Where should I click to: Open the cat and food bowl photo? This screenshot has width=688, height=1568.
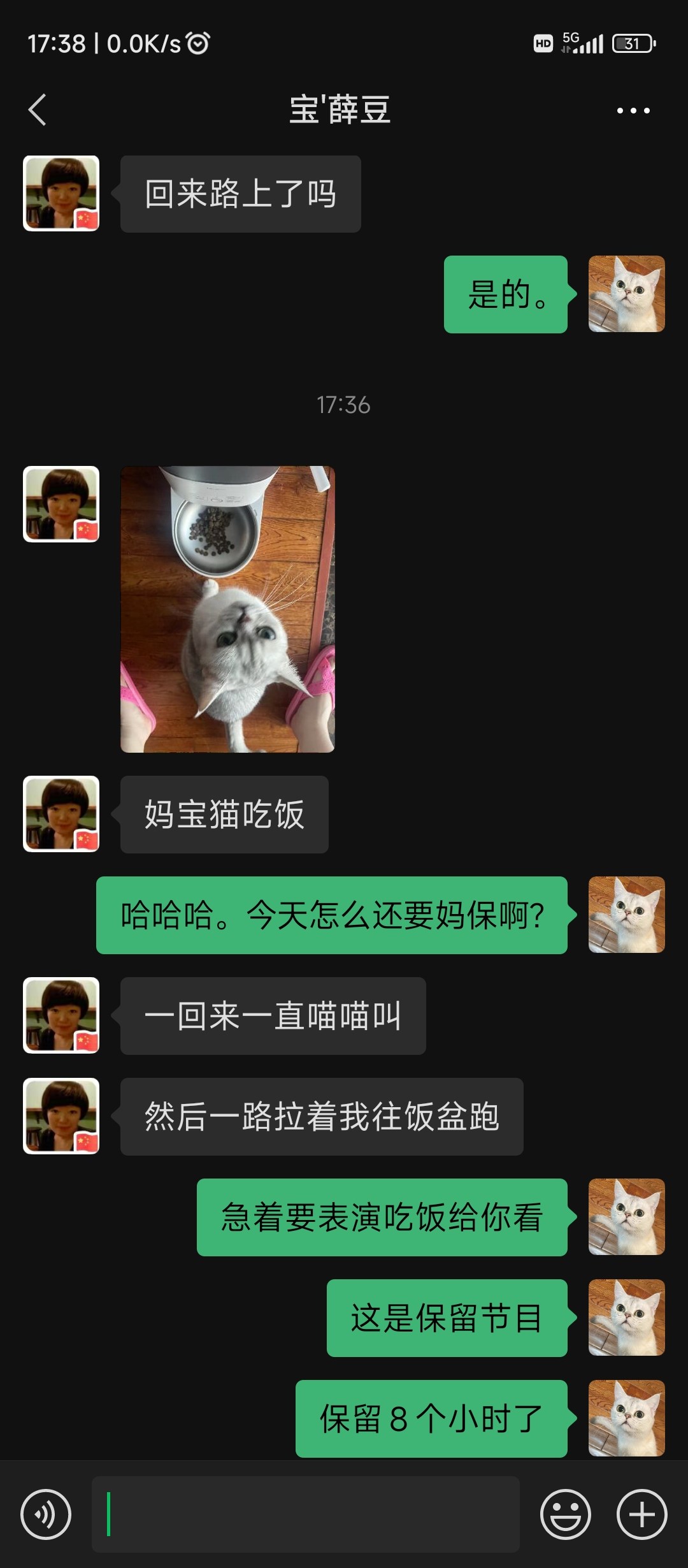tap(227, 609)
